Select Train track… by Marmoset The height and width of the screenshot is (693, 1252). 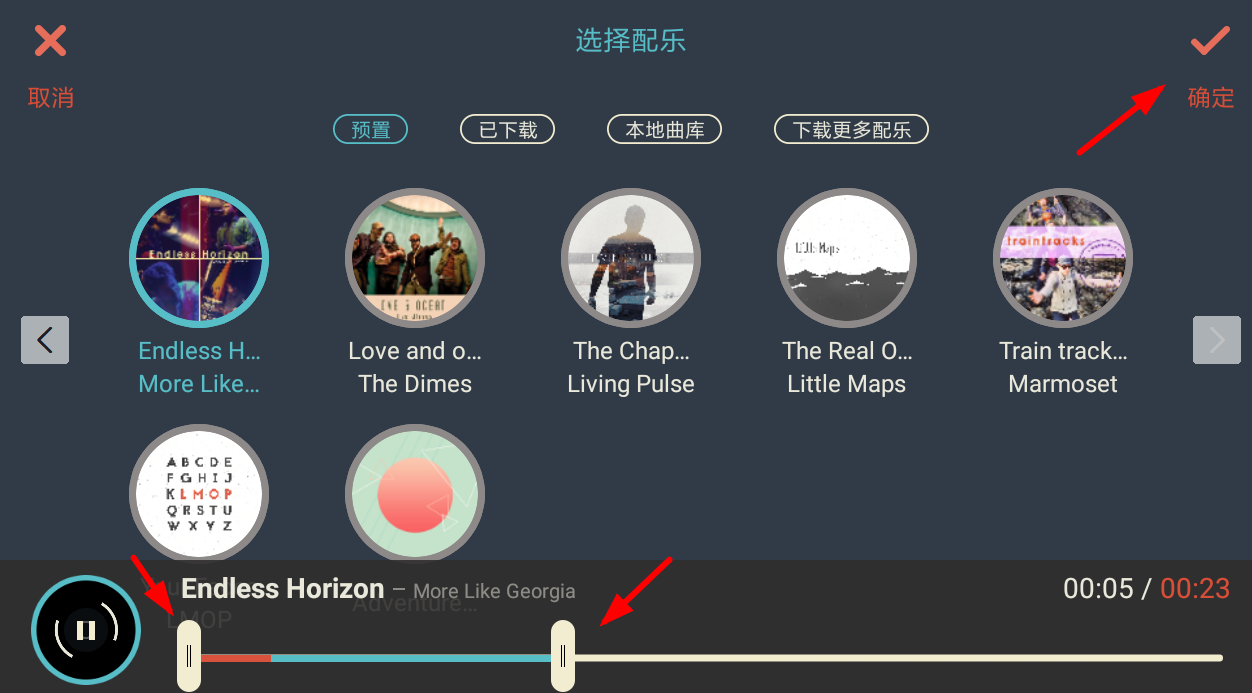[x=1063, y=258]
